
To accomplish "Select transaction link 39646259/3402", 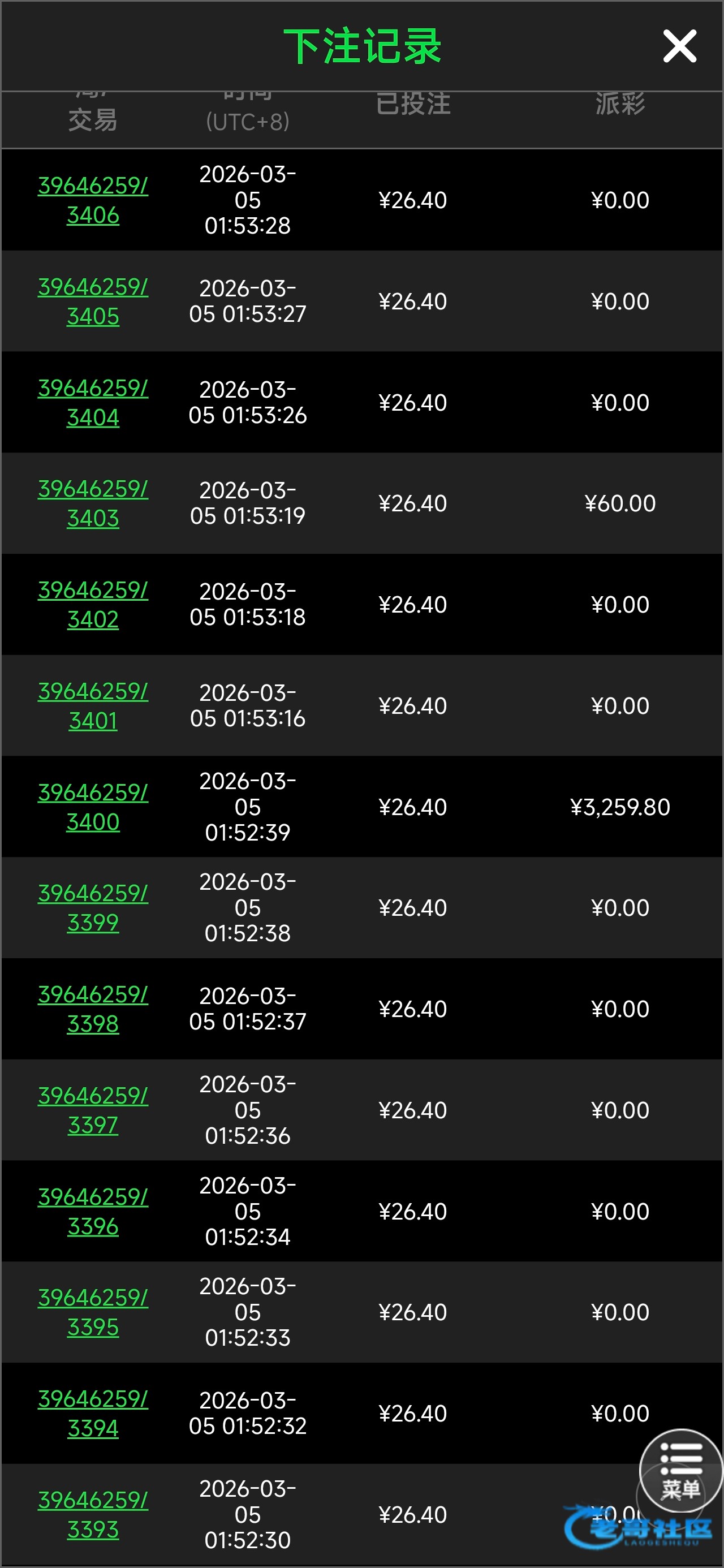I will 93,605.
